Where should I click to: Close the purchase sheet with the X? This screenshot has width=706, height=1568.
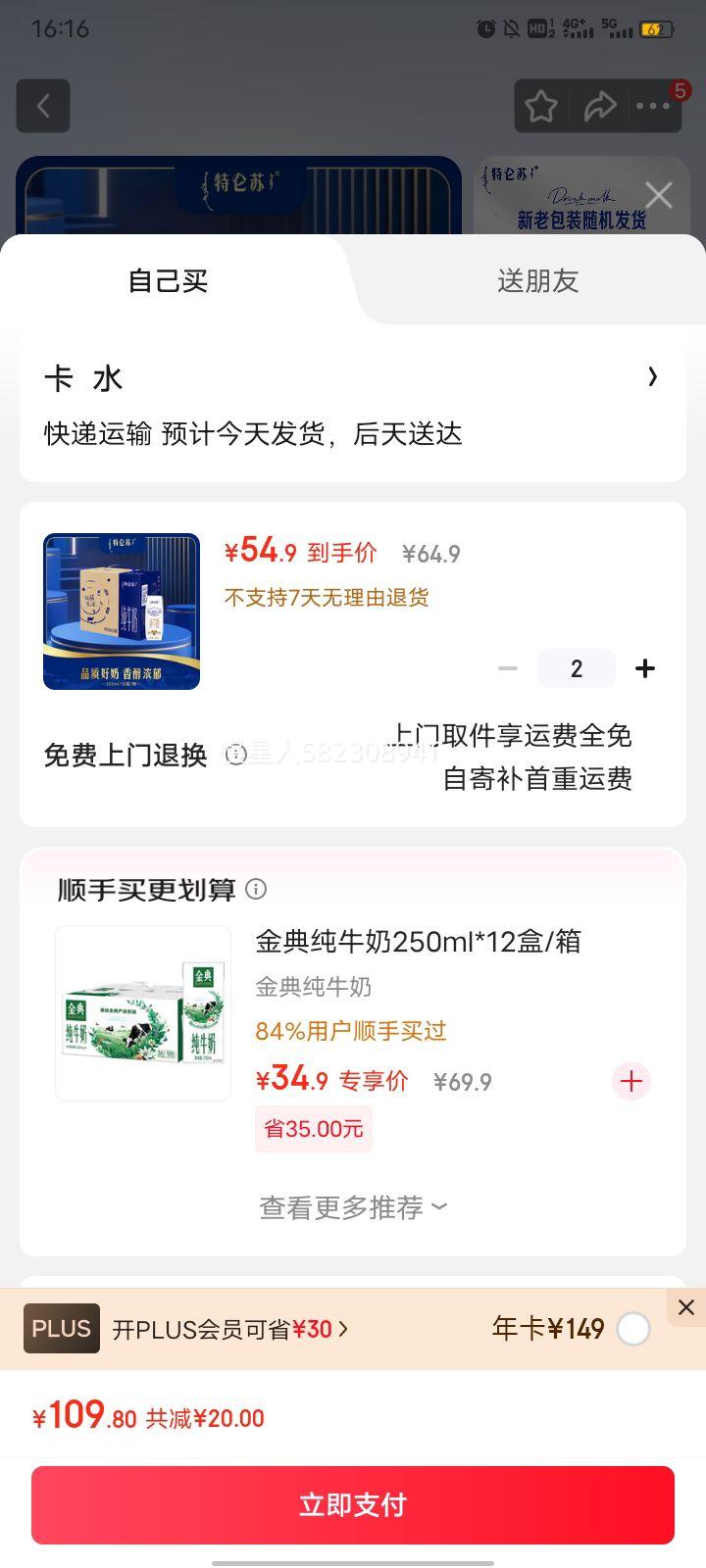tap(659, 195)
